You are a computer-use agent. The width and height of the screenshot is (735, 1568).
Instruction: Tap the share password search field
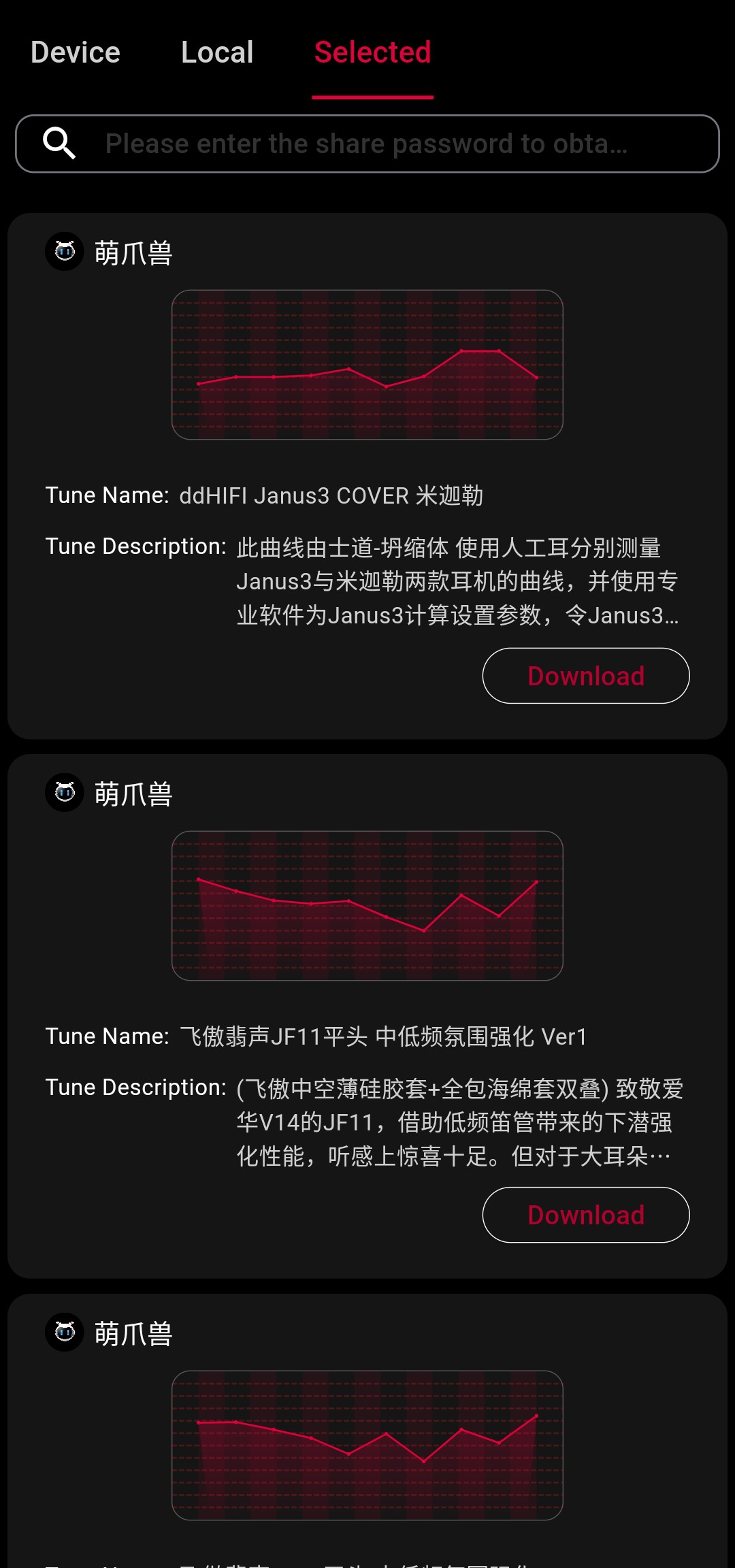coord(395,144)
